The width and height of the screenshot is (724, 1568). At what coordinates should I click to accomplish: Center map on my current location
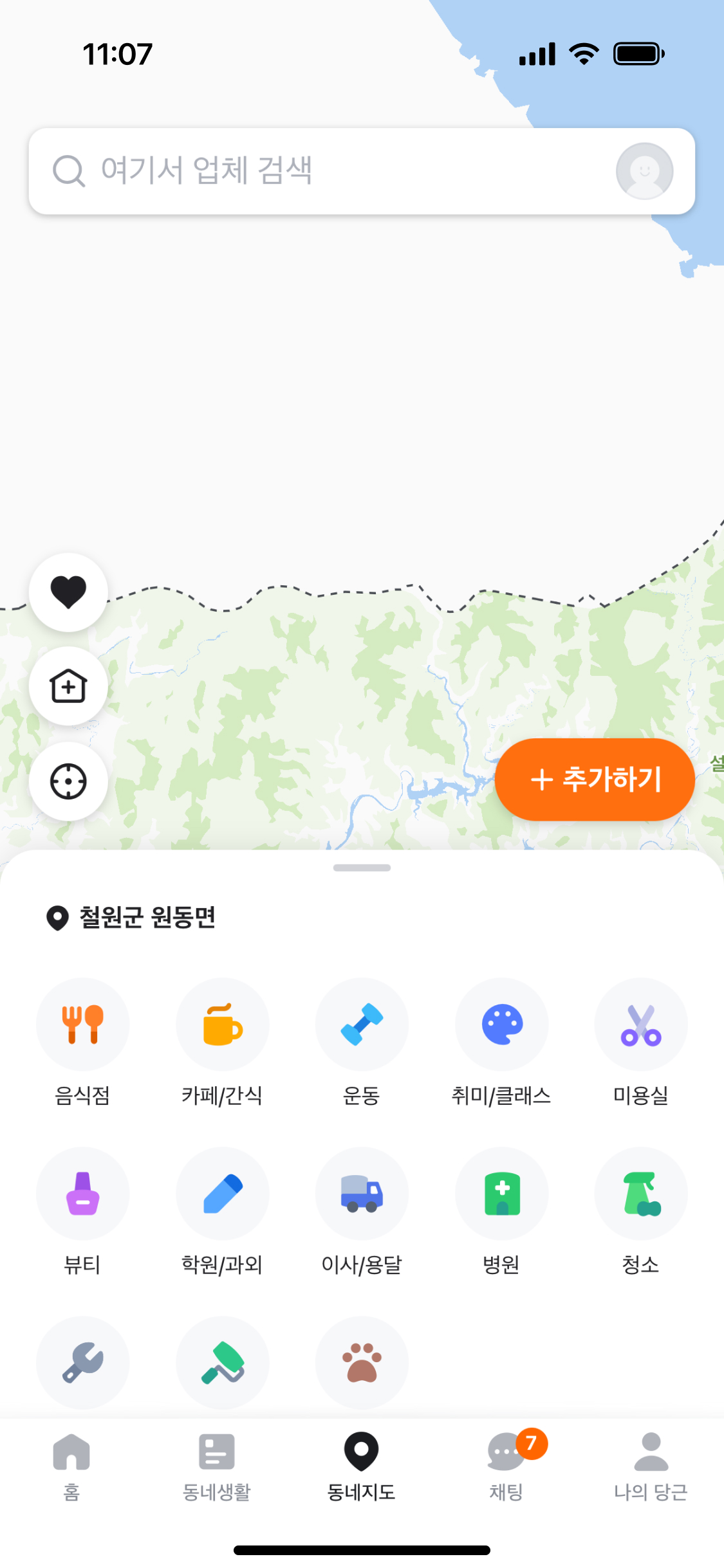coord(68,781)
